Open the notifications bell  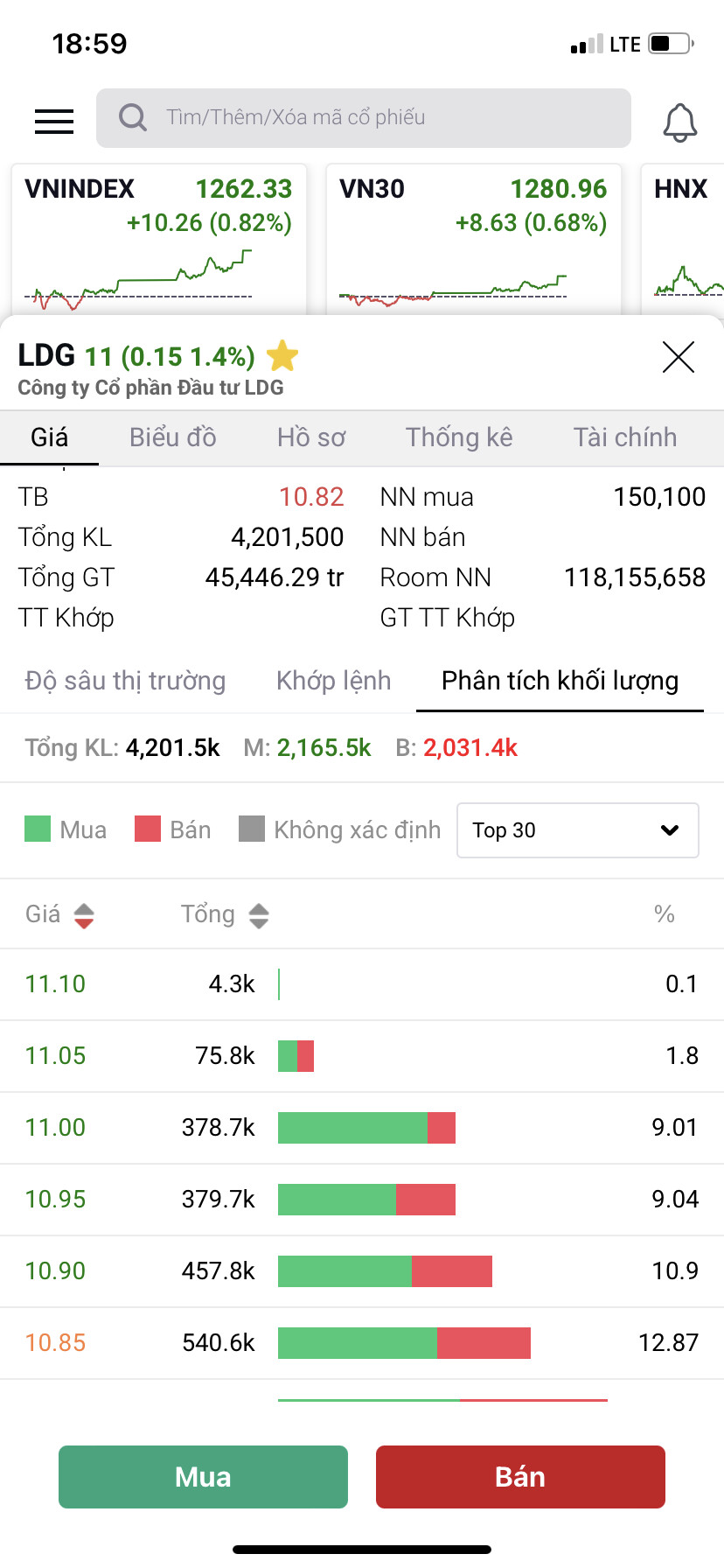coord(679,122)
